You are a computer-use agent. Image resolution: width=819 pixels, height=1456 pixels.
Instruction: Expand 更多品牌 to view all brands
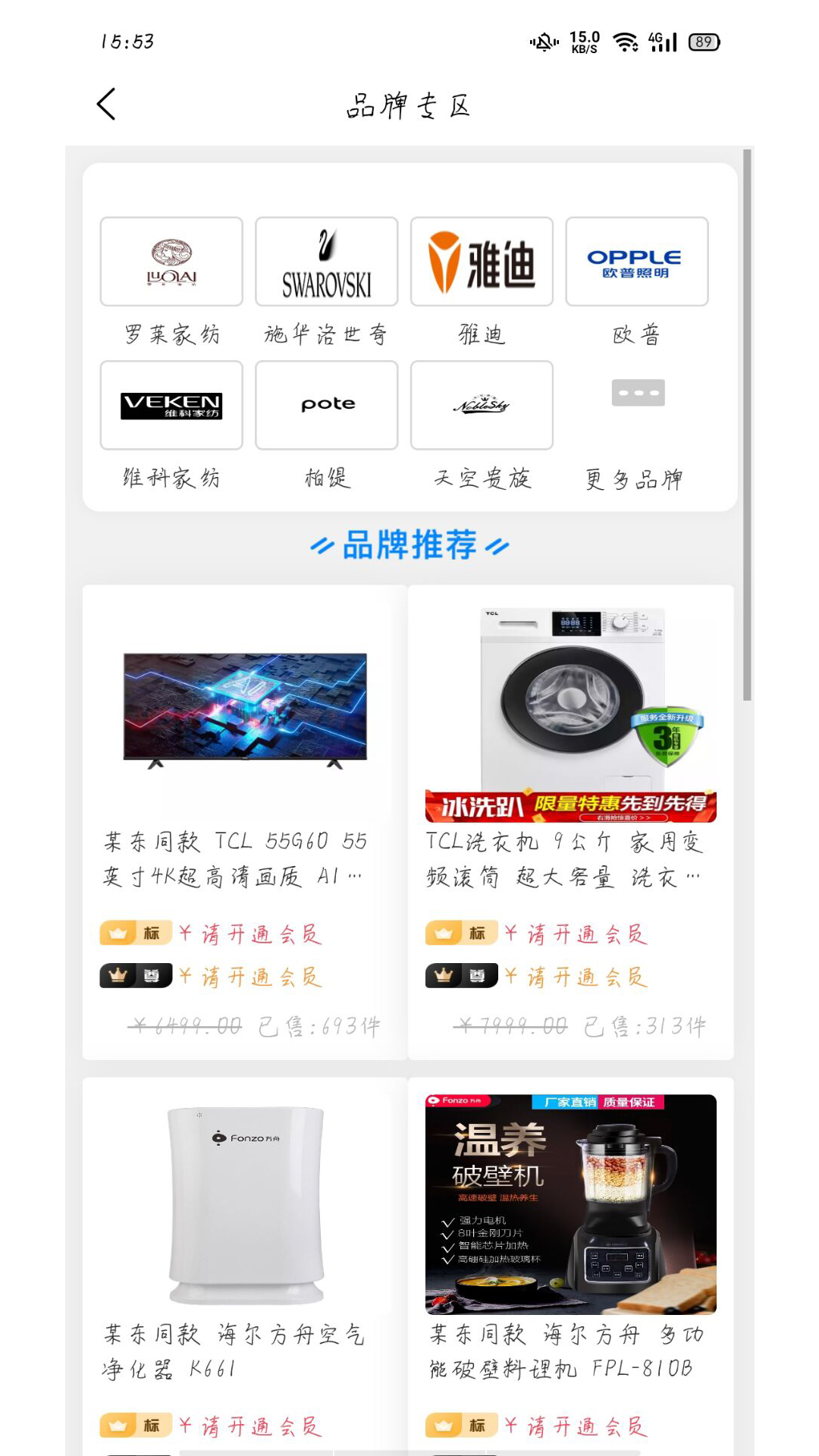coord(637,393)
